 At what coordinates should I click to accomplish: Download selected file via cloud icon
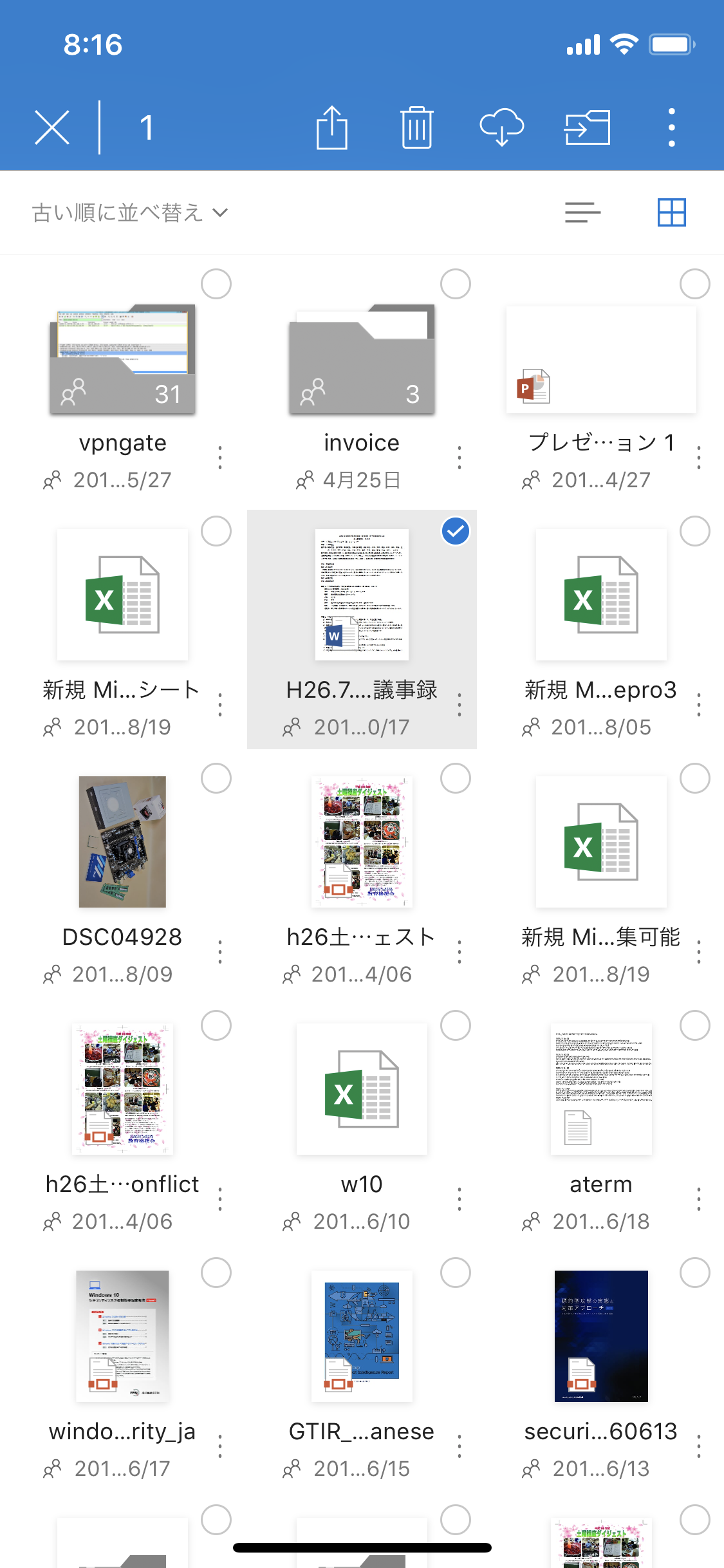502,126
